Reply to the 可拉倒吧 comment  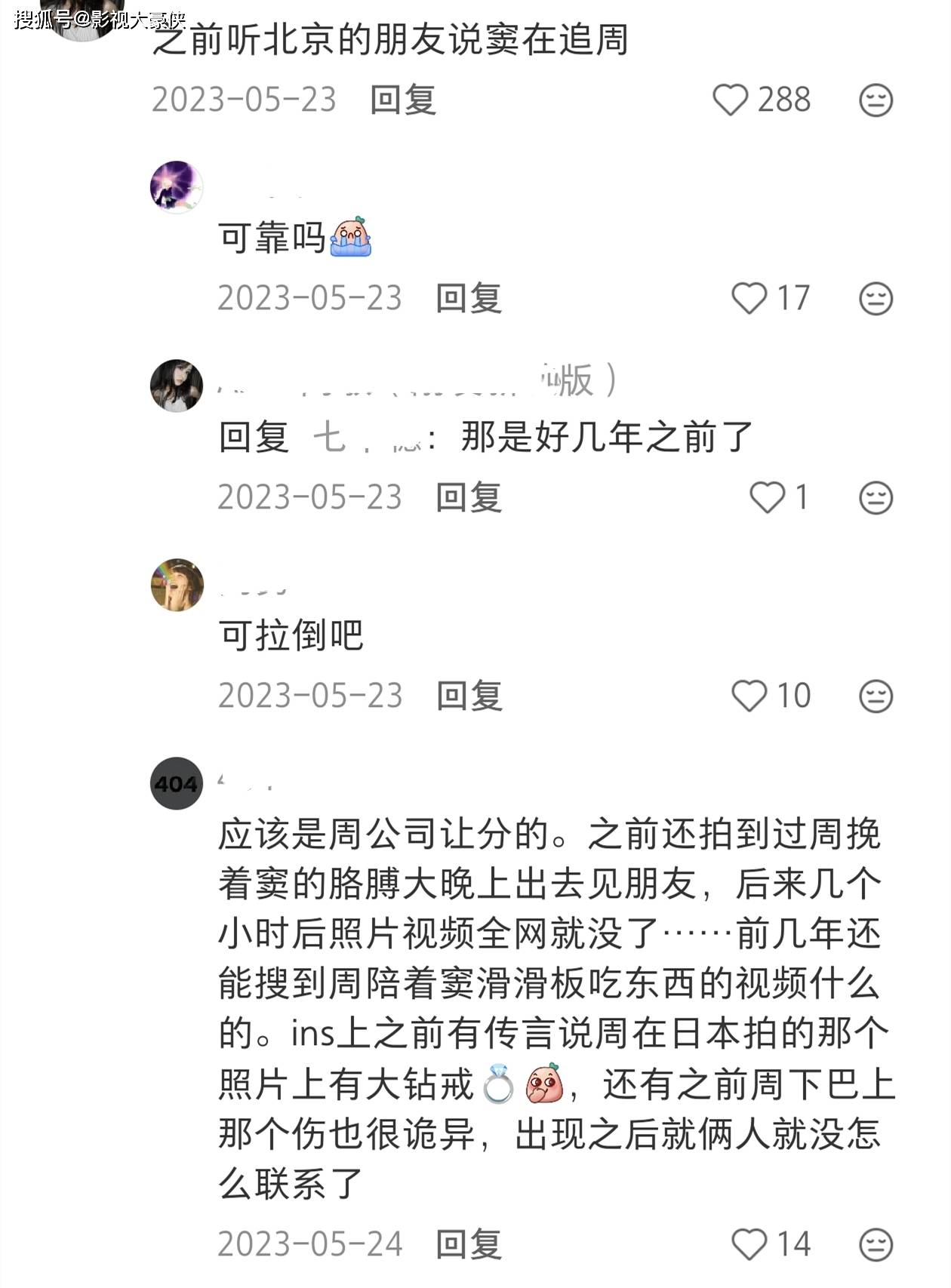[469, 696]
